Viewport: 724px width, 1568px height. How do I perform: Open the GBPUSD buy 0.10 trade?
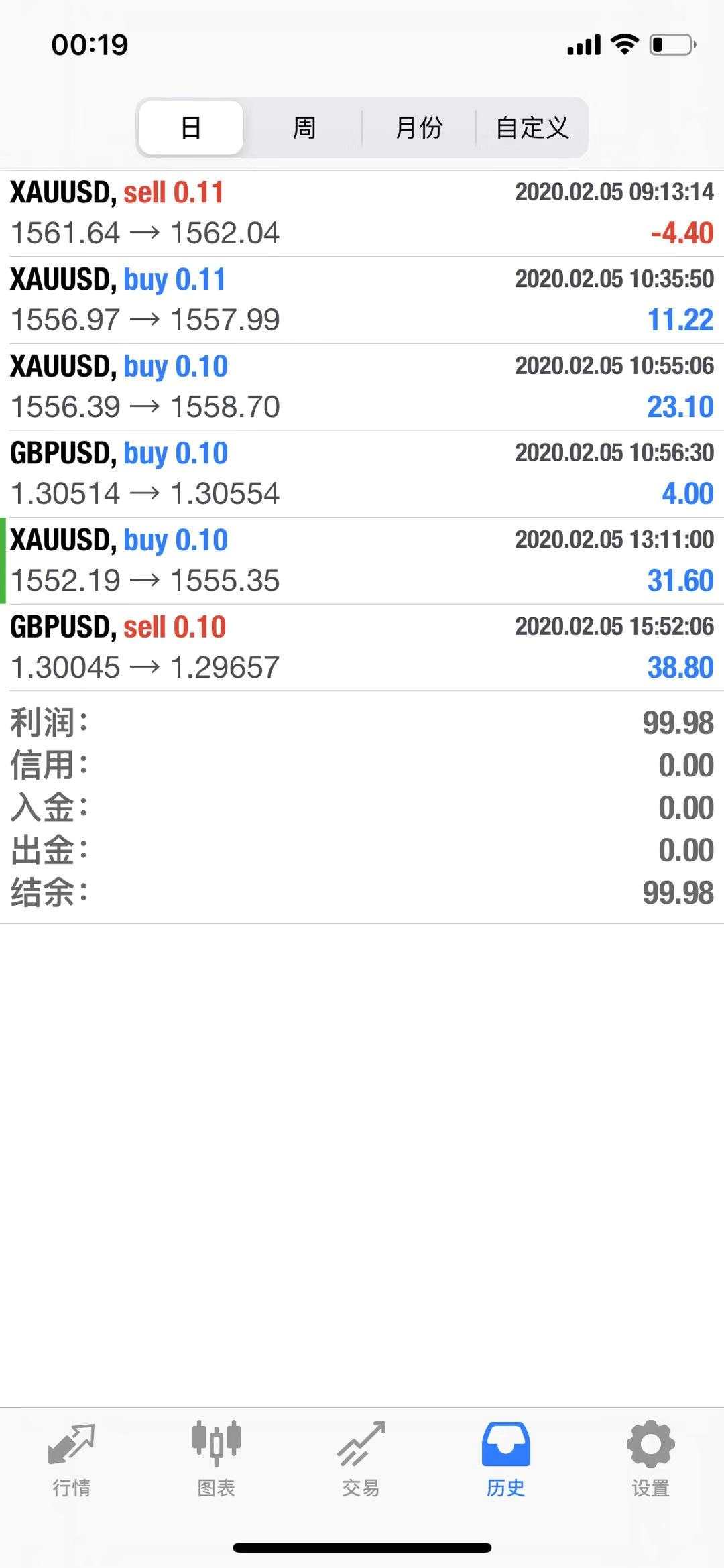click(362, 474)
